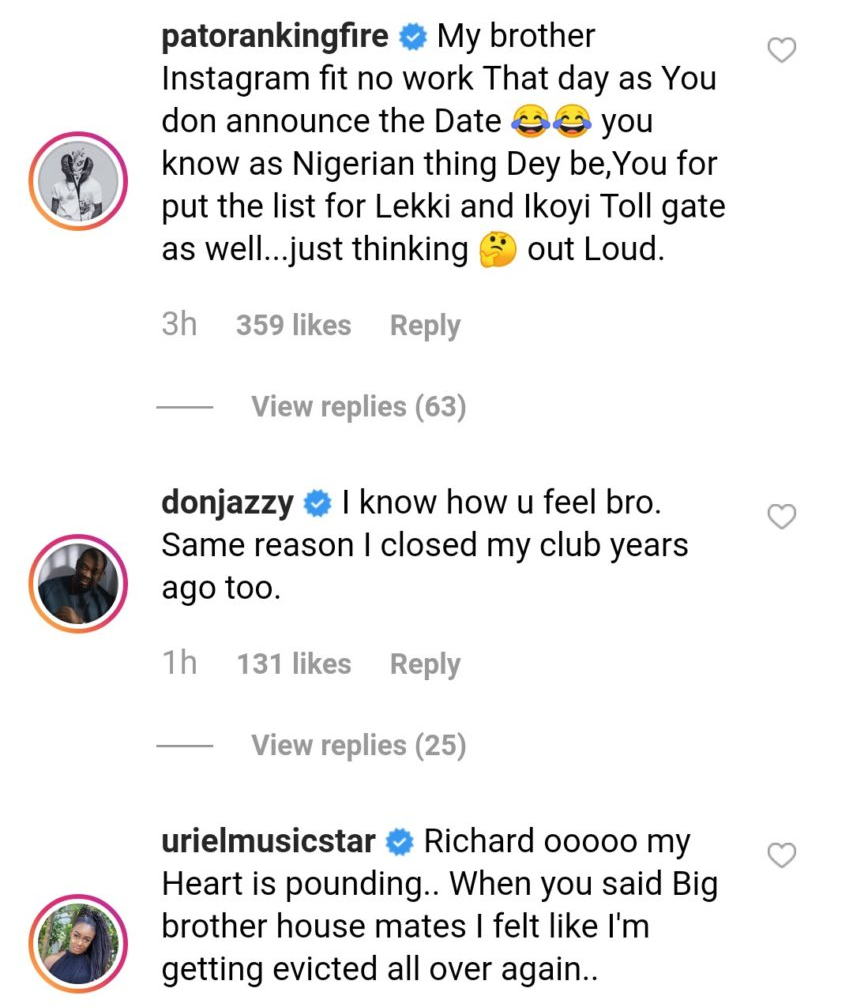852x1008 pixels.
Task: See who gave patorankingfire's comment 359 likes
Action: (293, 326)
